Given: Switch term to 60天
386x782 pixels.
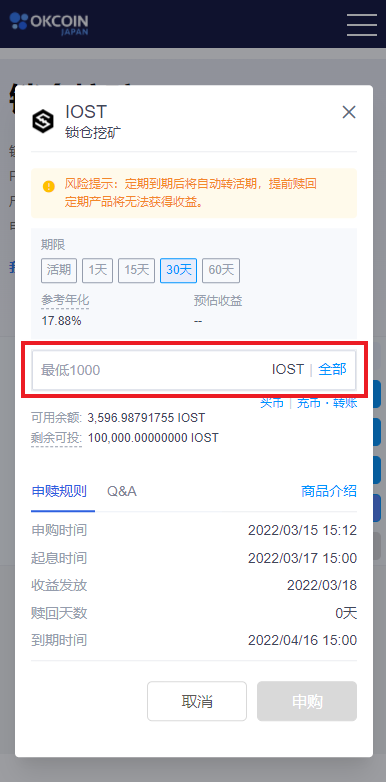Looking at the screenshot, I should coord(221,270).
